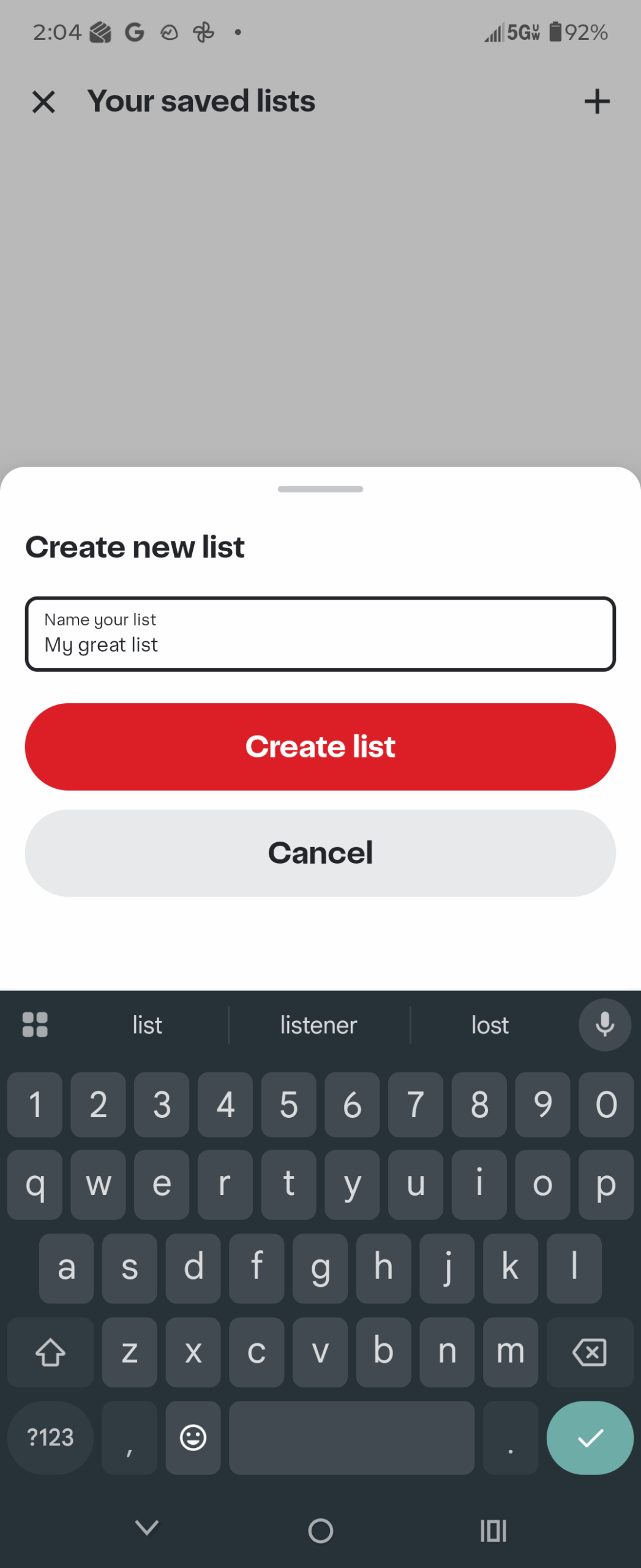Start voice input with the microphone
The height and width of the screenshot is (1568, 641).
604,1025
